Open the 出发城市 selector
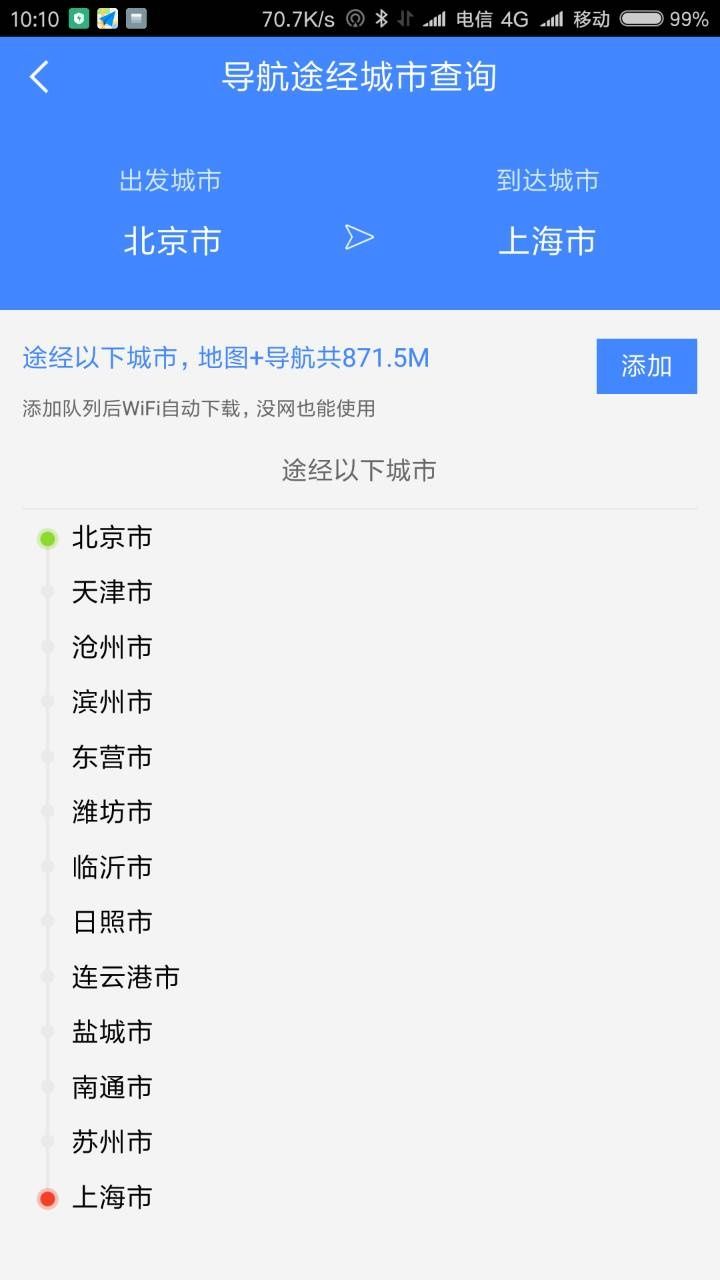The image size is (720, 1280). point(171,181)
